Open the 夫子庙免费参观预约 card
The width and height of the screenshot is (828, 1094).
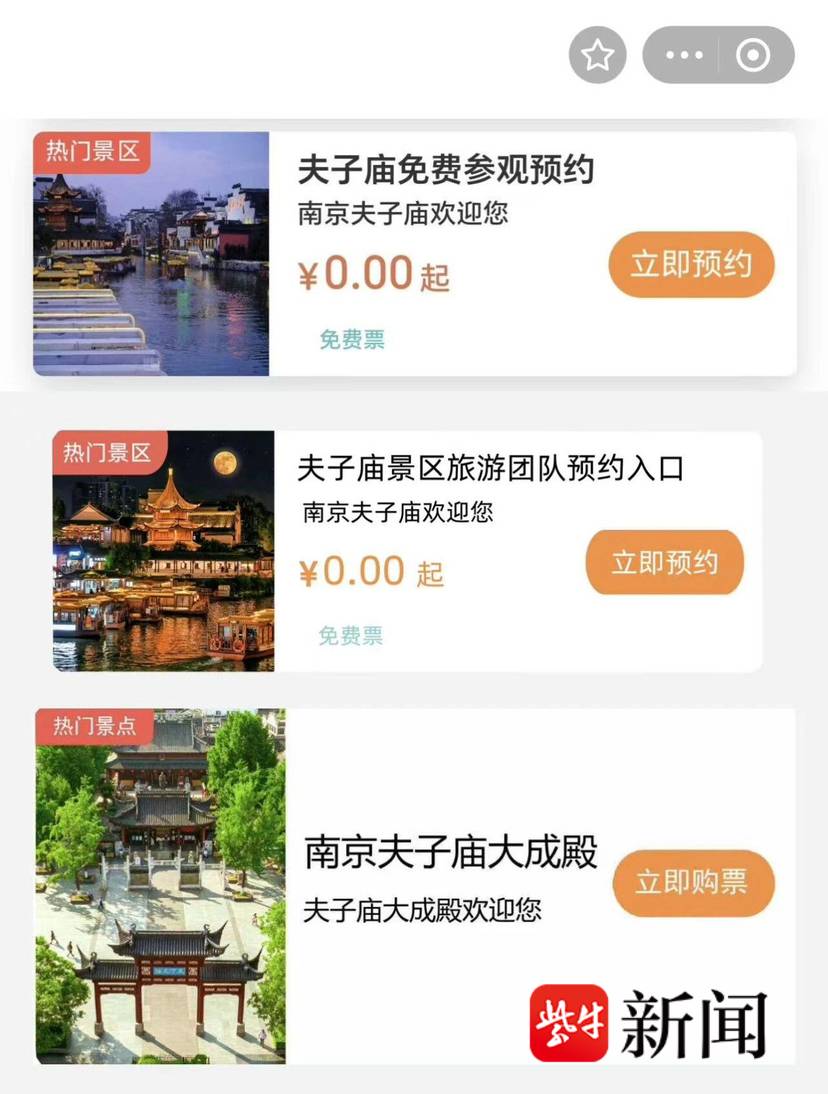445,170
